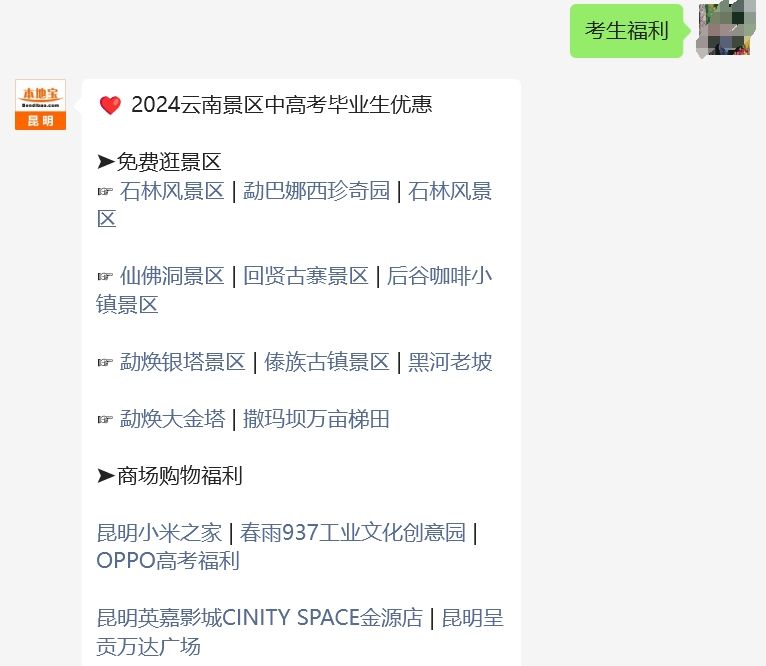Screen dimensions: 766x666
Task: Open the 昆明小米之家 link
Action: [159, 532]
